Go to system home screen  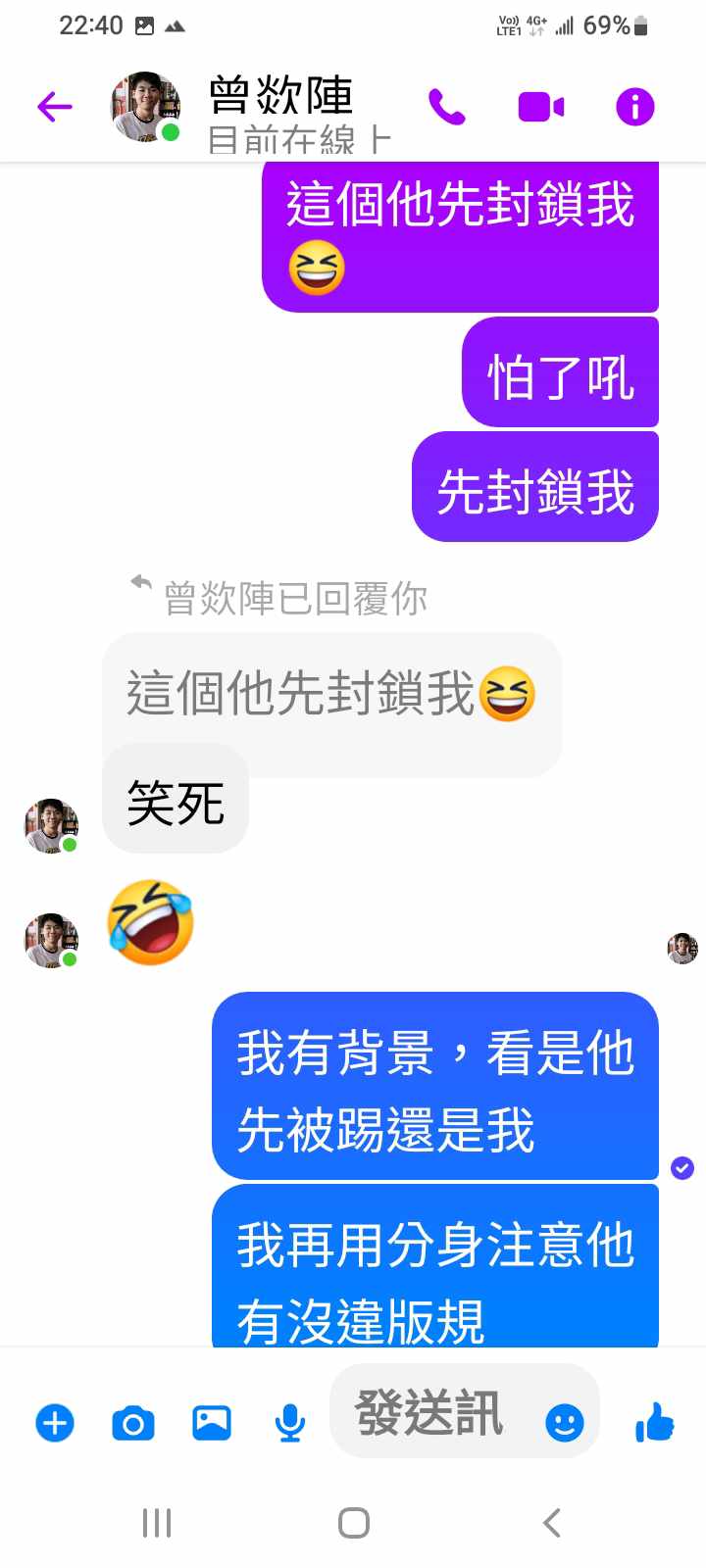tap(353, 1523)
